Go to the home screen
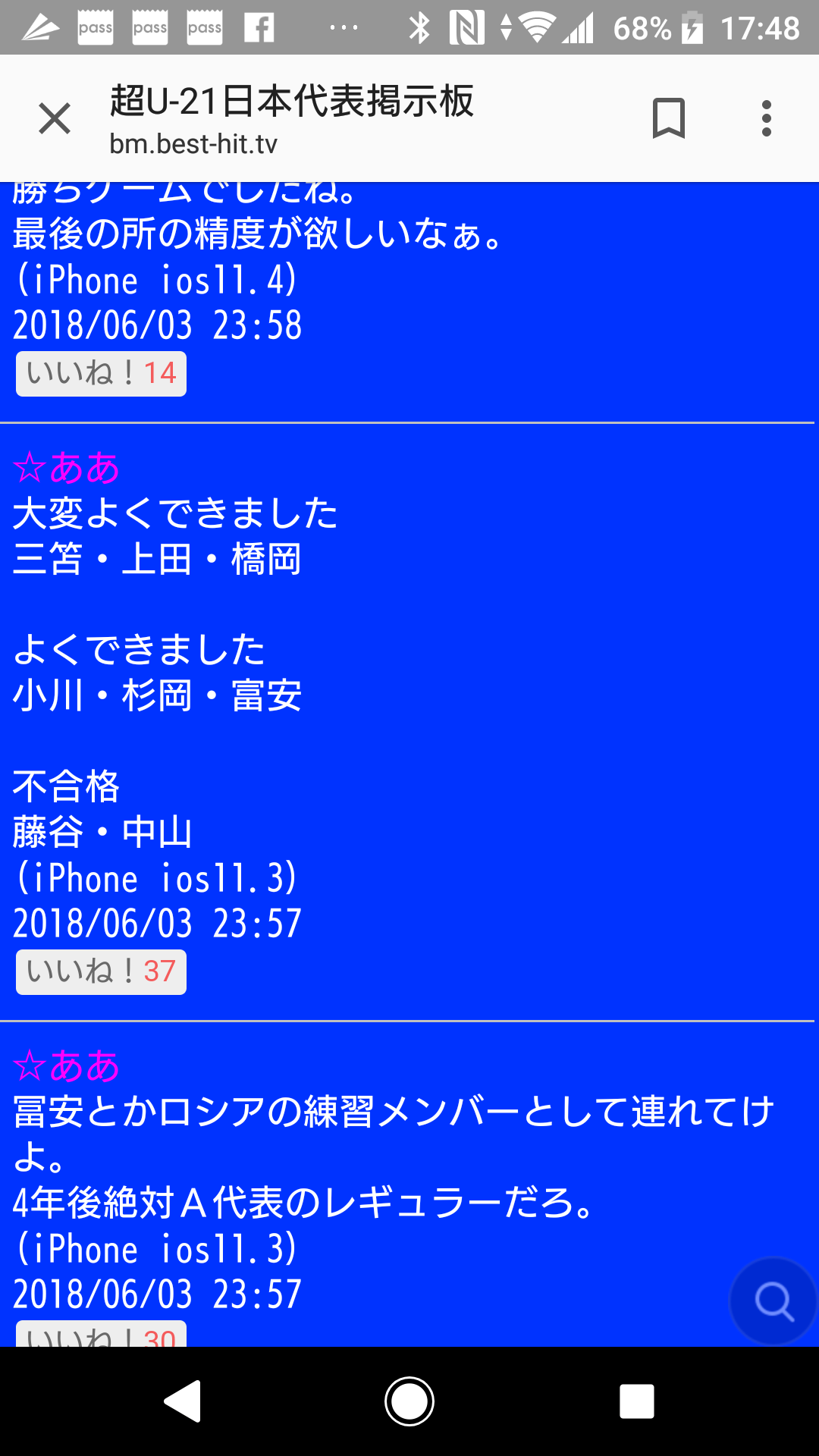Image resolution: width=819 pixels, height=1456 pixels. click(409, 1401)
